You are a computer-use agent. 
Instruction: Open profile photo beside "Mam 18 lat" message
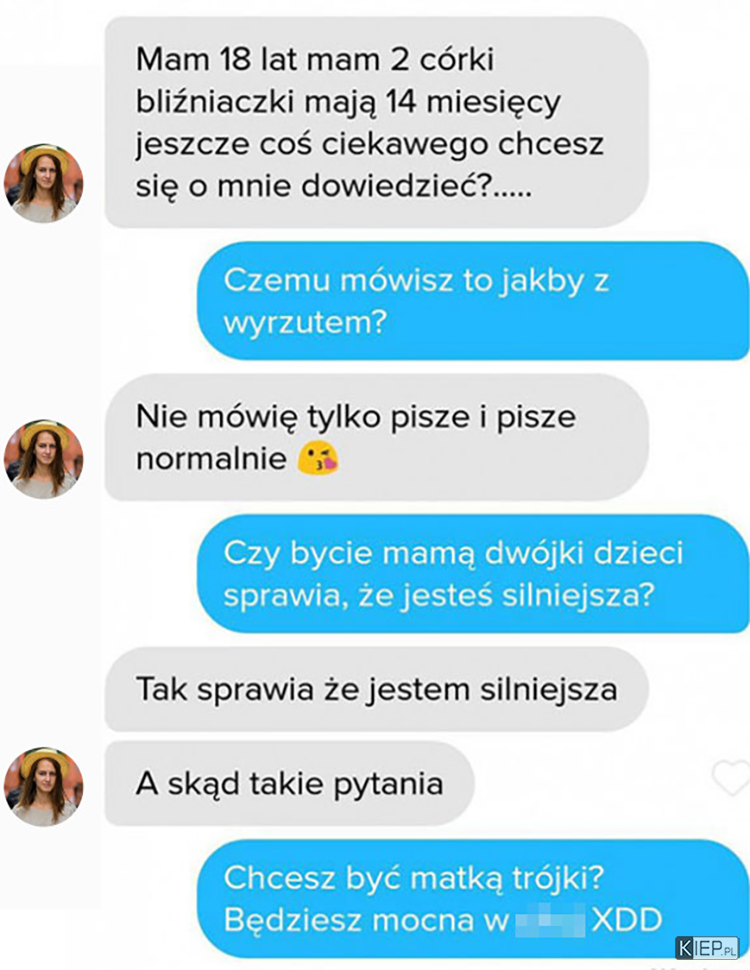(x=43, y=183)
